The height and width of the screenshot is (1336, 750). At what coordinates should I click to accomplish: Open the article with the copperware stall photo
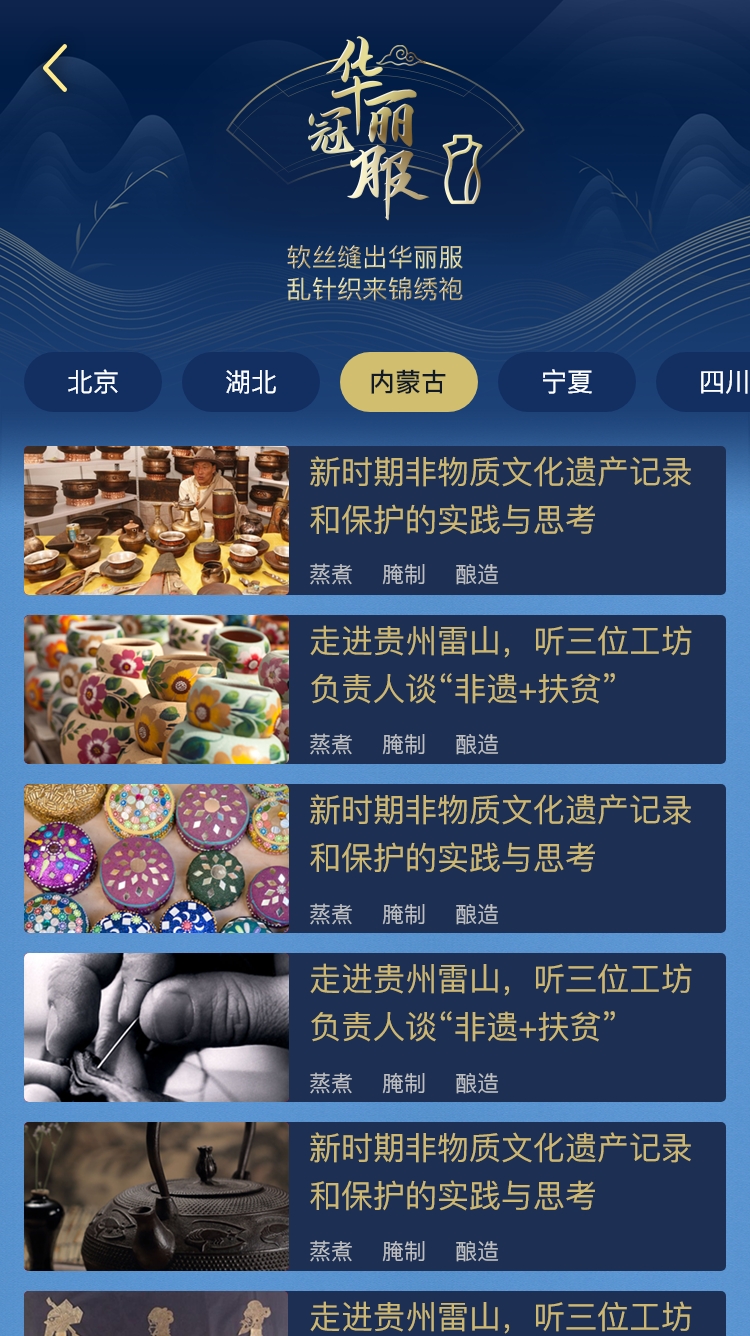click(x=375, y=520)
